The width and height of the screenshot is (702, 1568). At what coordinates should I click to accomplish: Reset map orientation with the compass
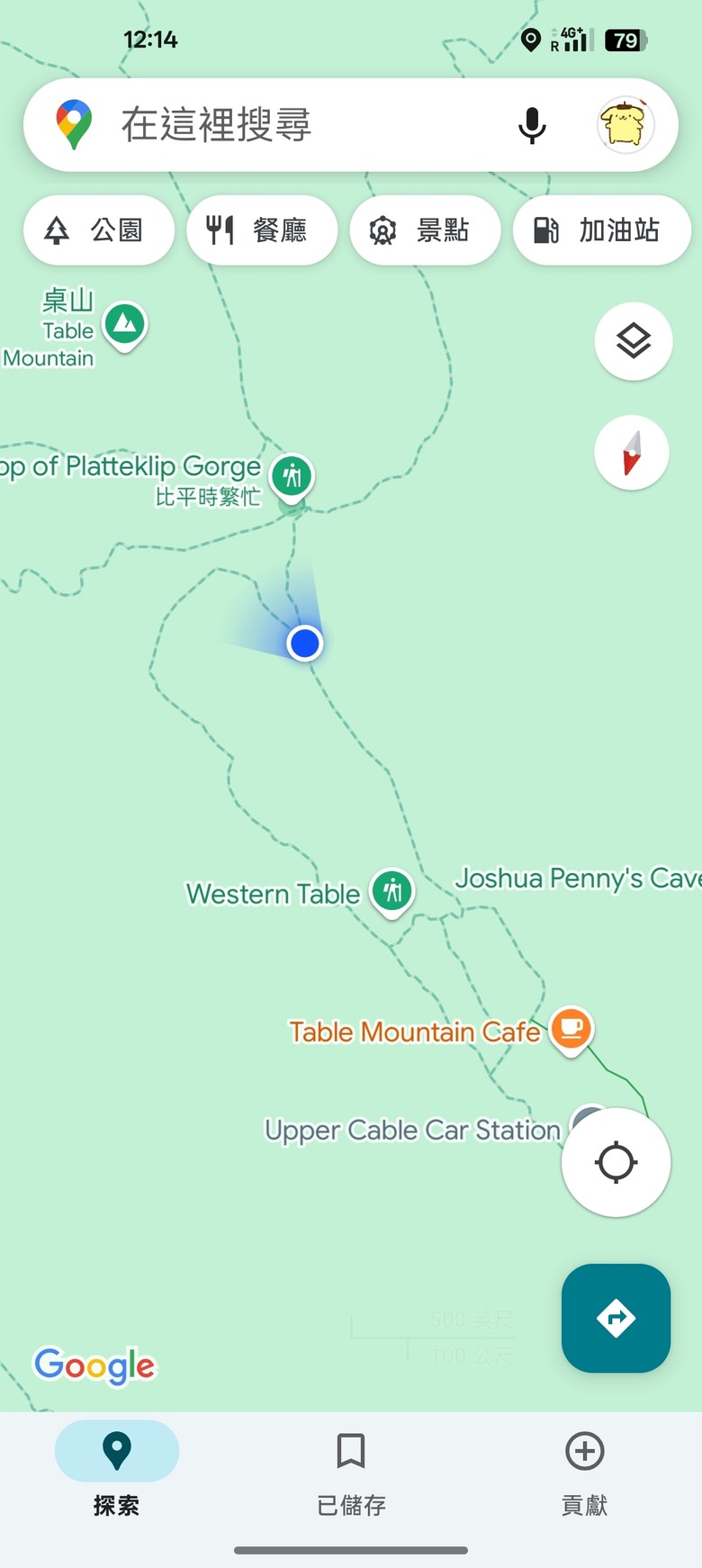[632, 453]
